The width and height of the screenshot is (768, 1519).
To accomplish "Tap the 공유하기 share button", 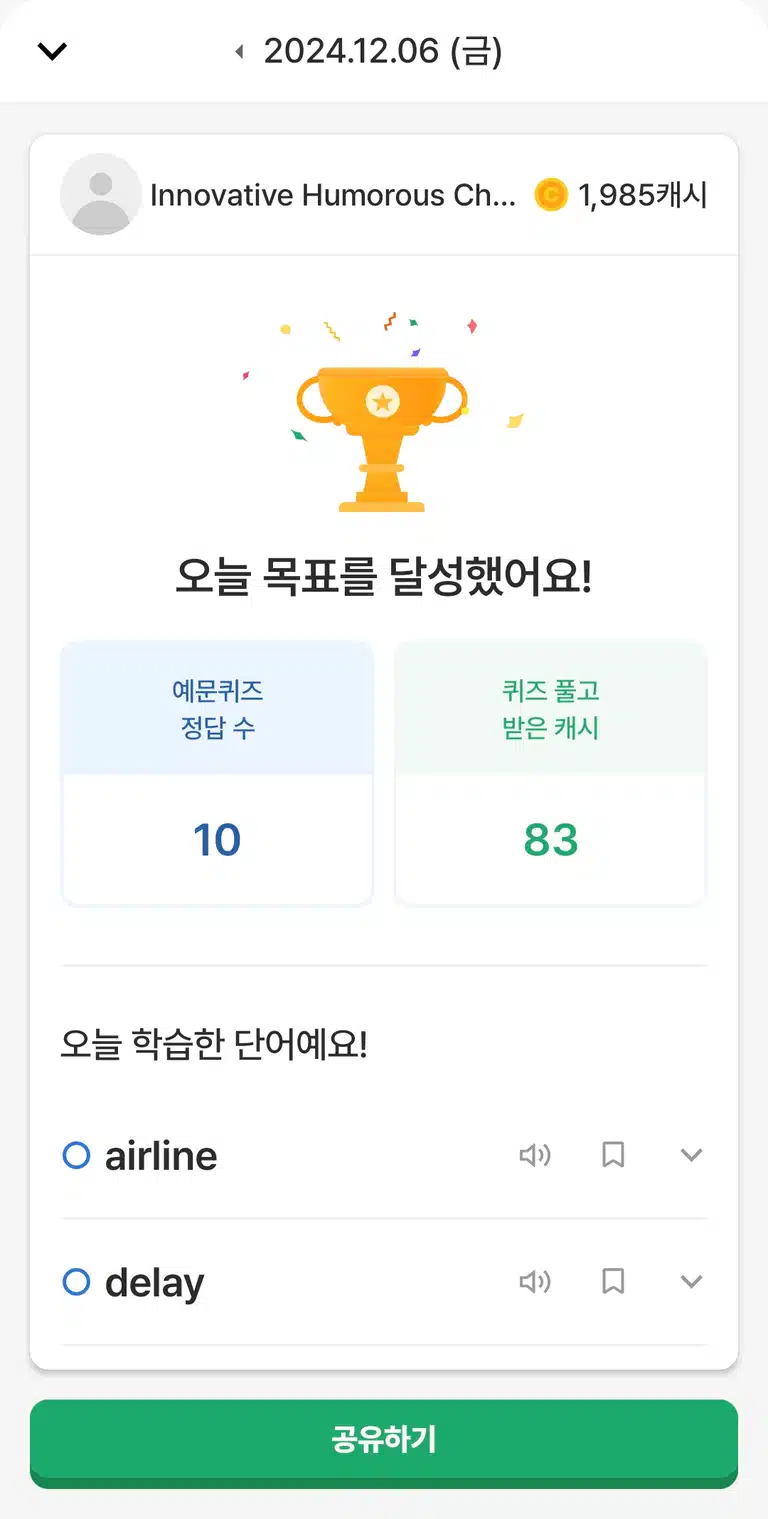I will tap(384, 1440).
